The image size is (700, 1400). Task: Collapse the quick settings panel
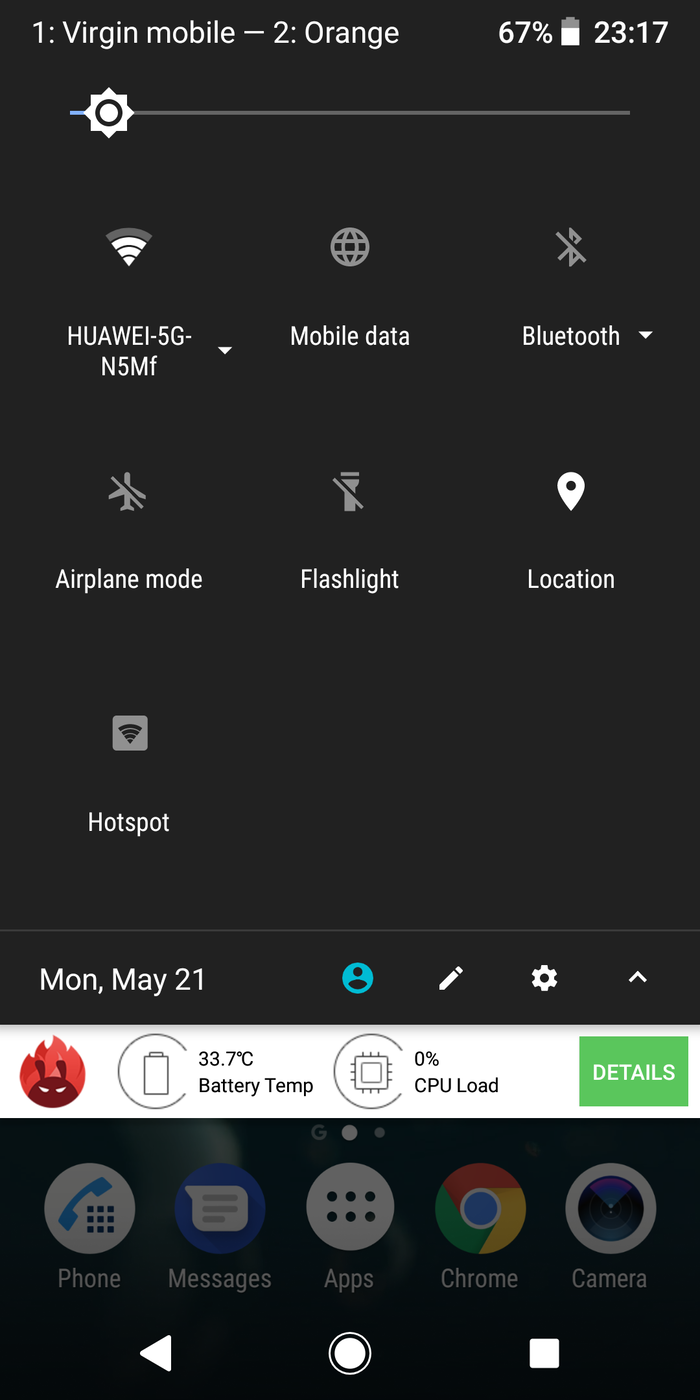pos(637,978)
